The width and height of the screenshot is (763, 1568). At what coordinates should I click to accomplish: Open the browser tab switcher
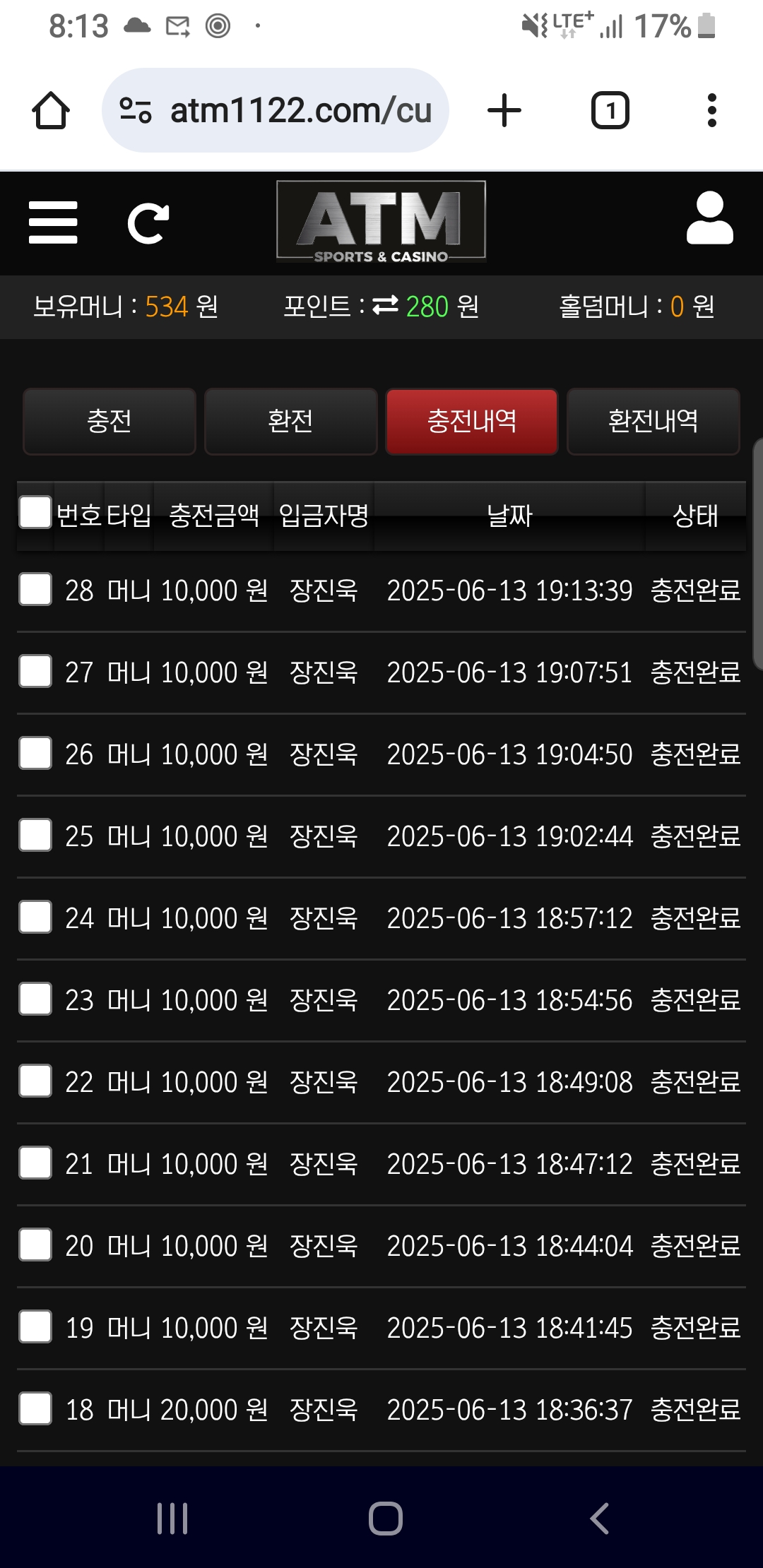pyautogui.click(x=610, y=110)
